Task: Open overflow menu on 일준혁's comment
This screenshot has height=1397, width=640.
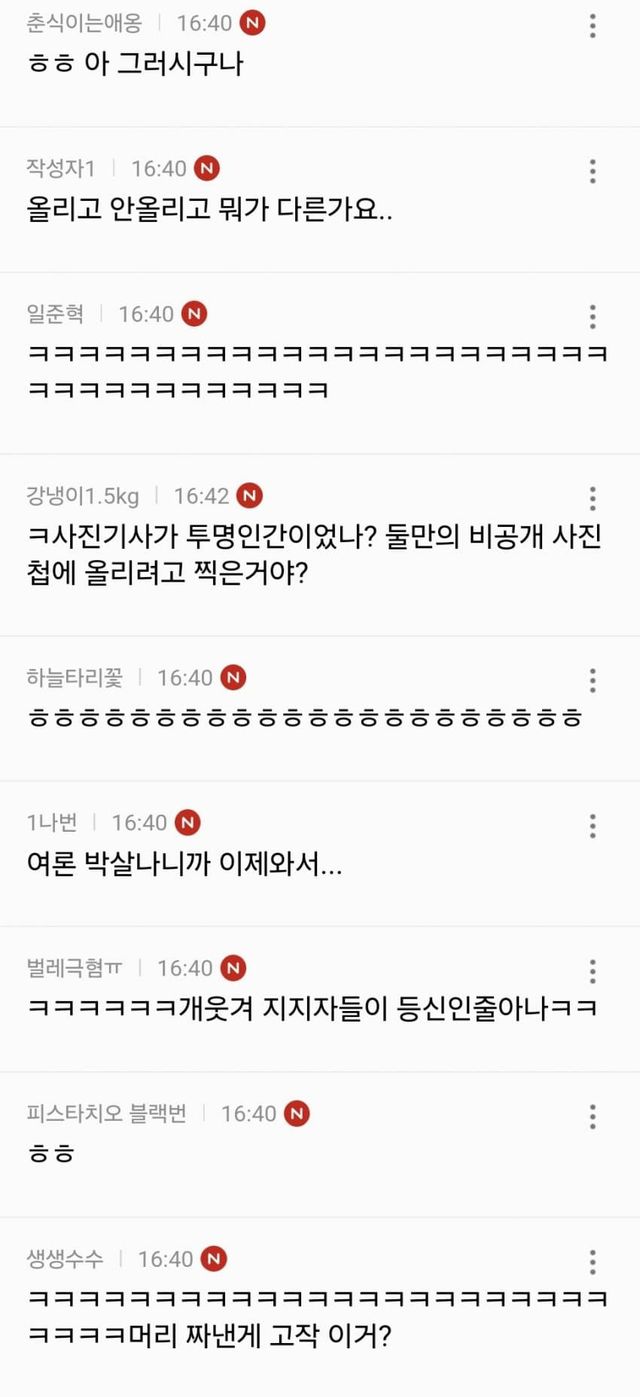Action: [x=593, y=317]
